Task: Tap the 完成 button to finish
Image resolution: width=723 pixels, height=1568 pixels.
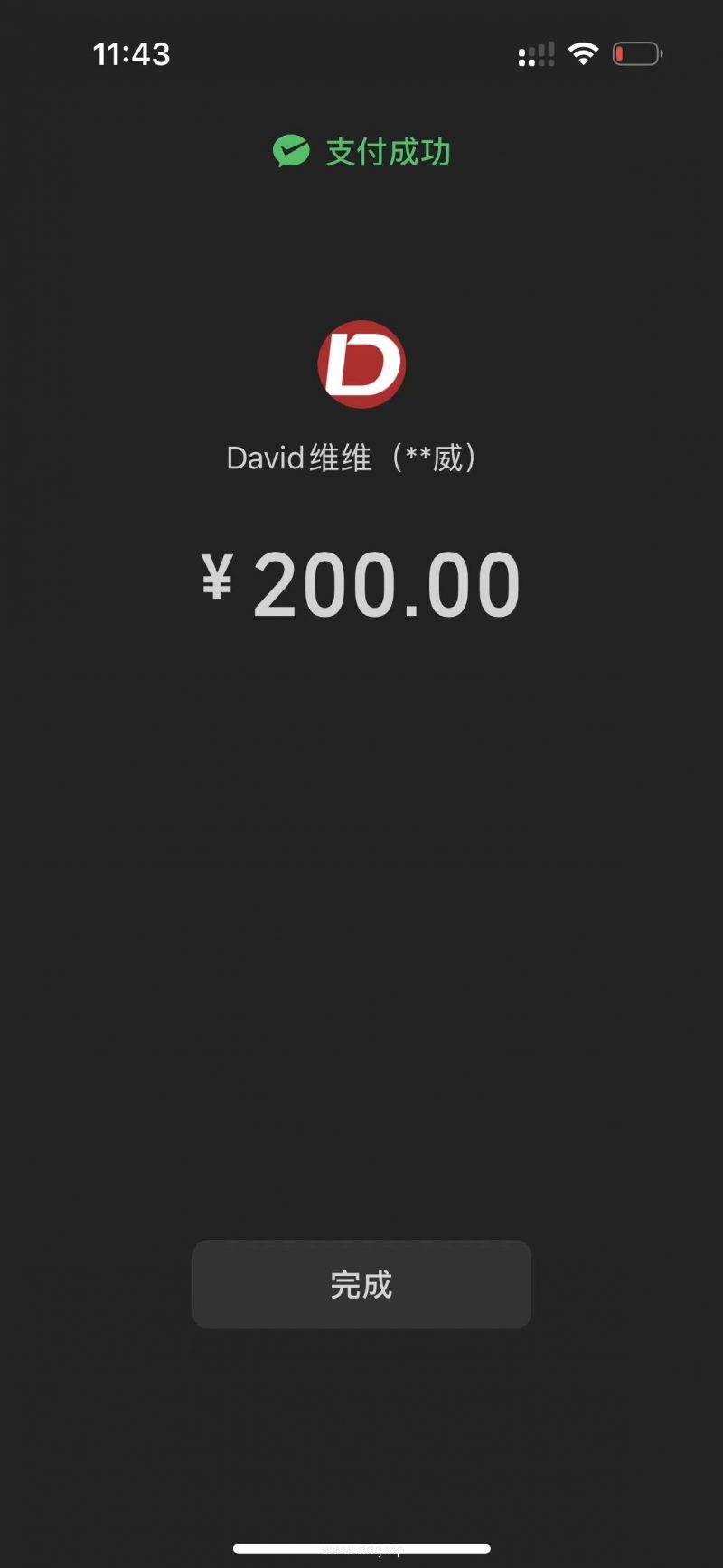Action: pos(361,1284)
